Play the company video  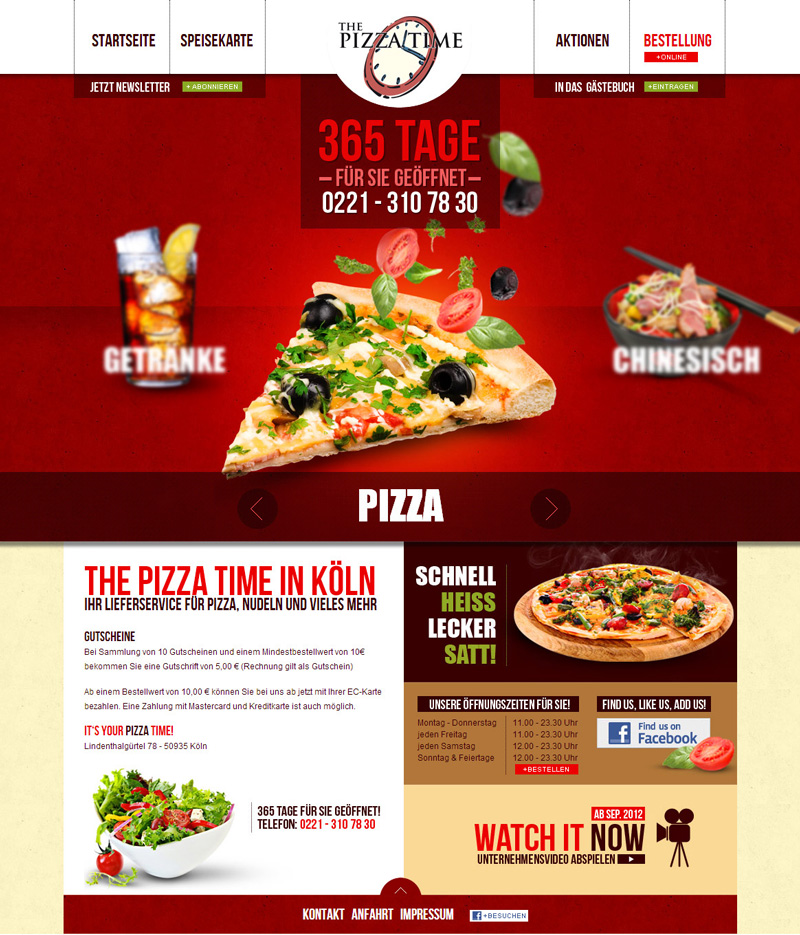(631, 859)
